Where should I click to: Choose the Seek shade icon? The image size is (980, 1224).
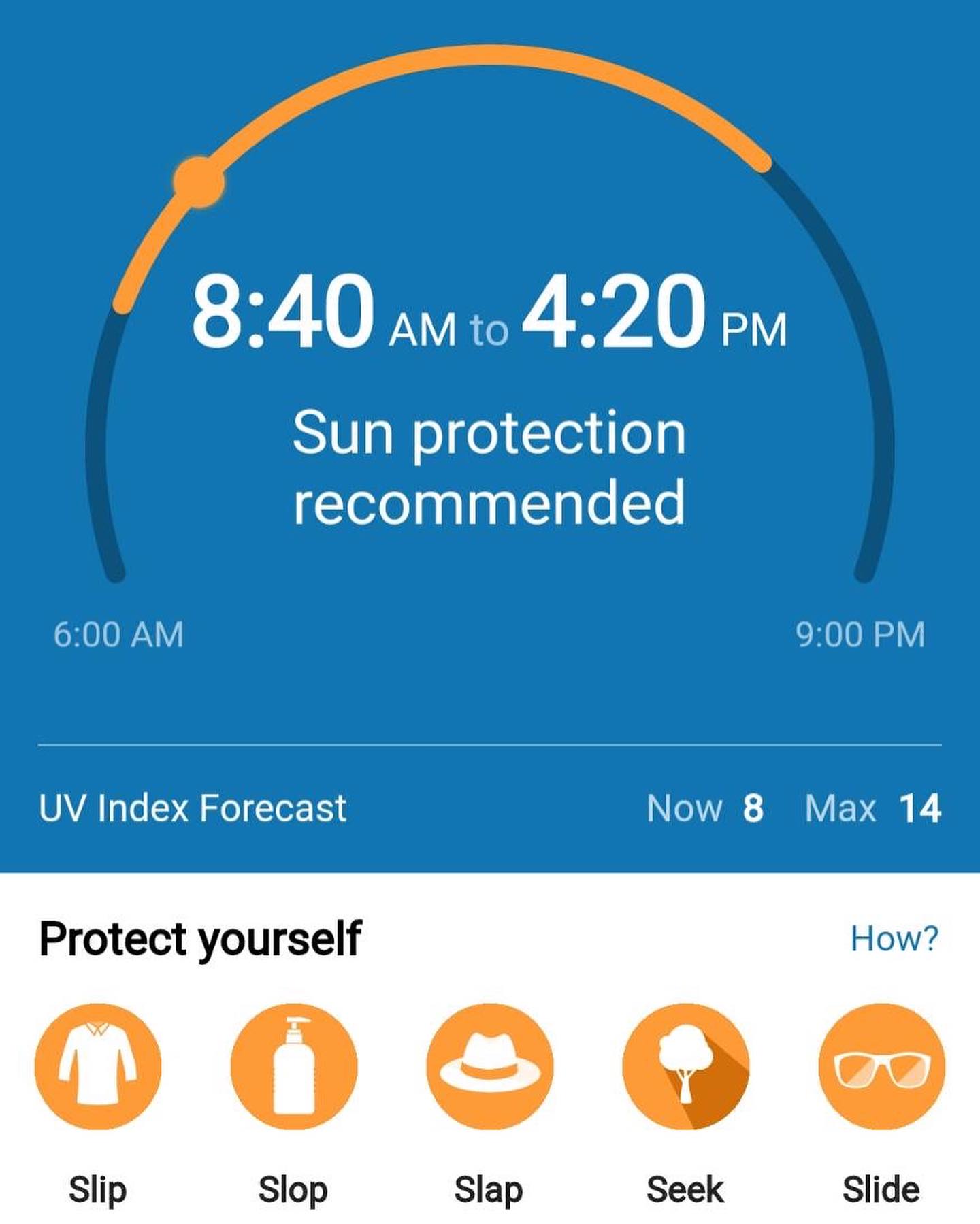pyautogui.click(x=685, y=1066)
